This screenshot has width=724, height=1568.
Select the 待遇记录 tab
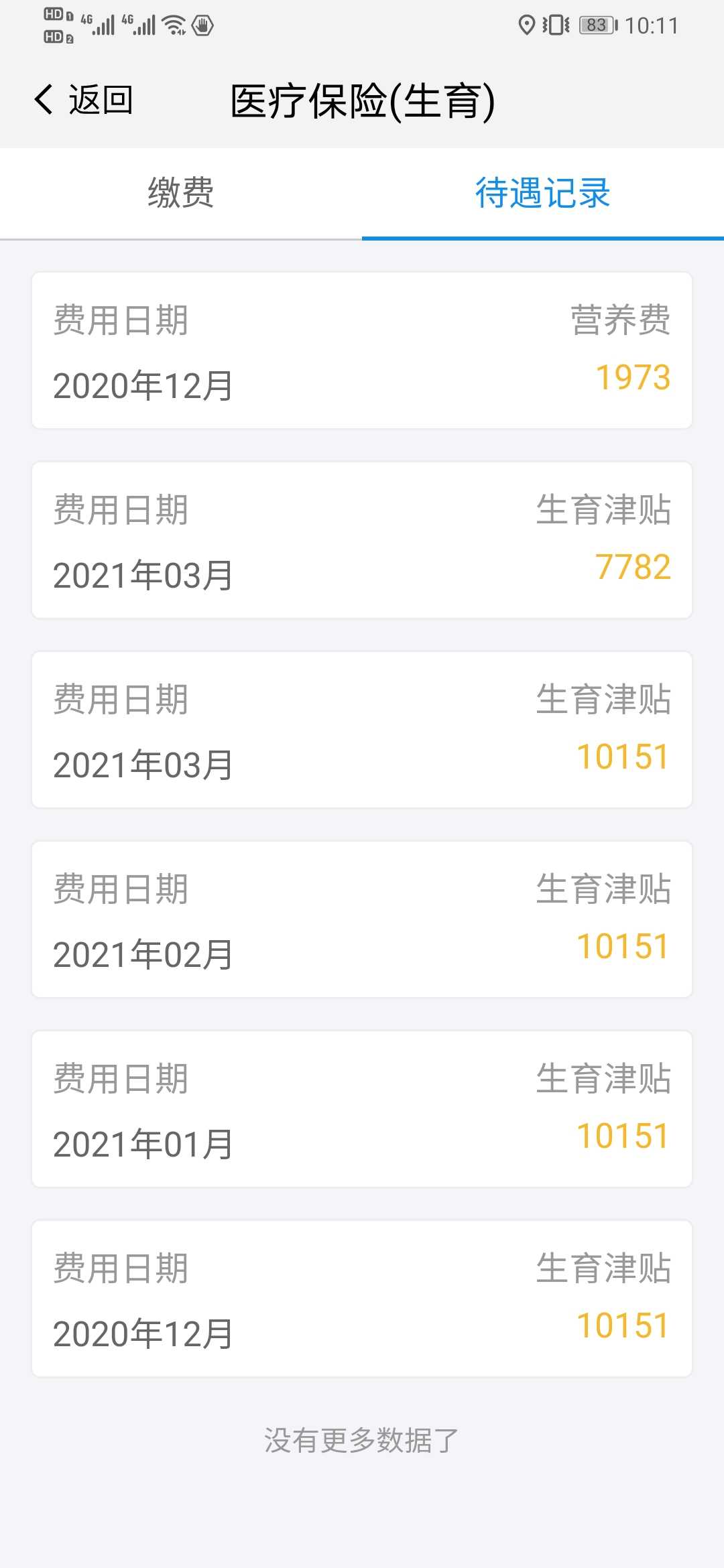(x=543, y=193)
